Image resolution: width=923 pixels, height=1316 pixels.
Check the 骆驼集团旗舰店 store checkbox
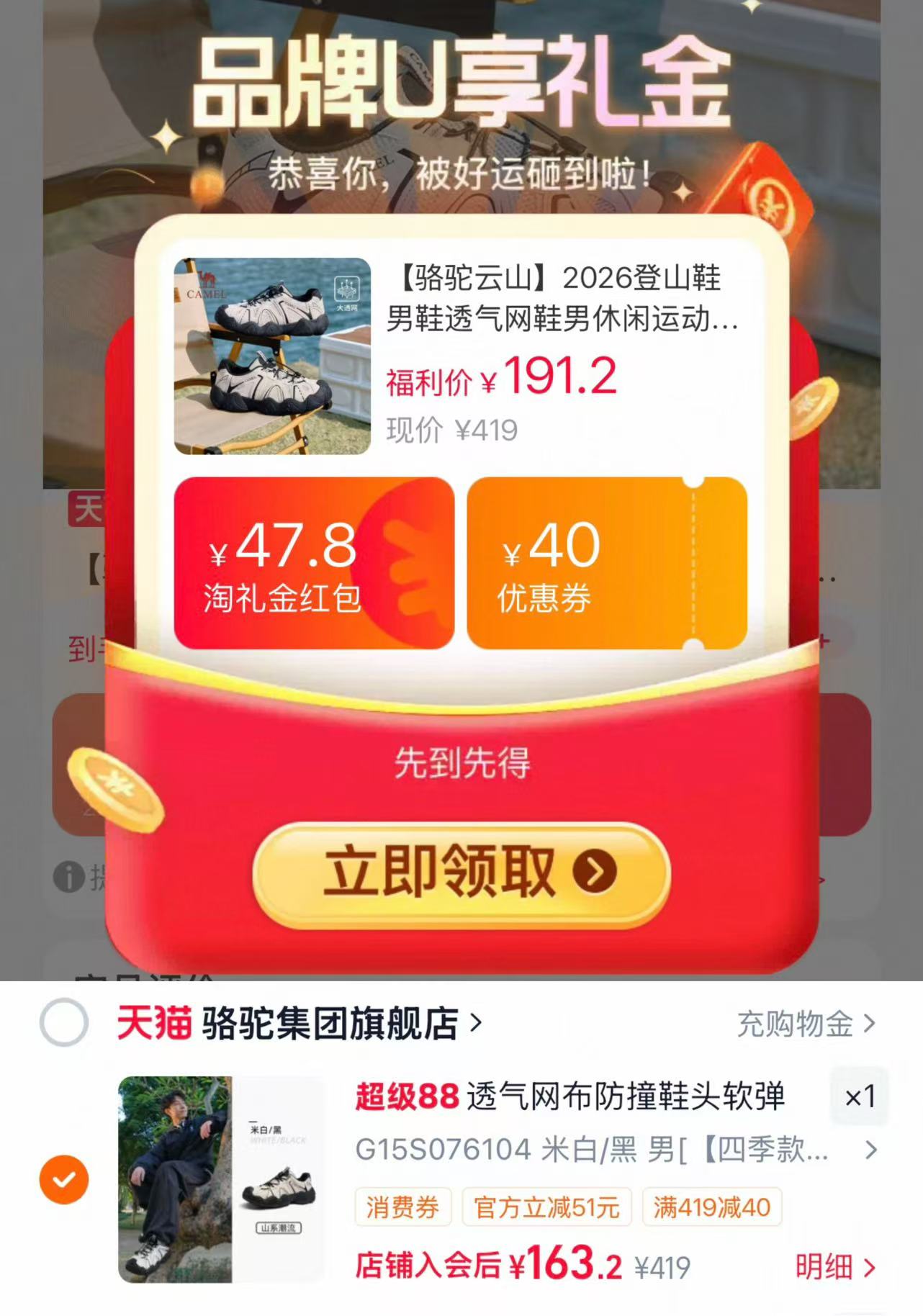(64, 1022)
